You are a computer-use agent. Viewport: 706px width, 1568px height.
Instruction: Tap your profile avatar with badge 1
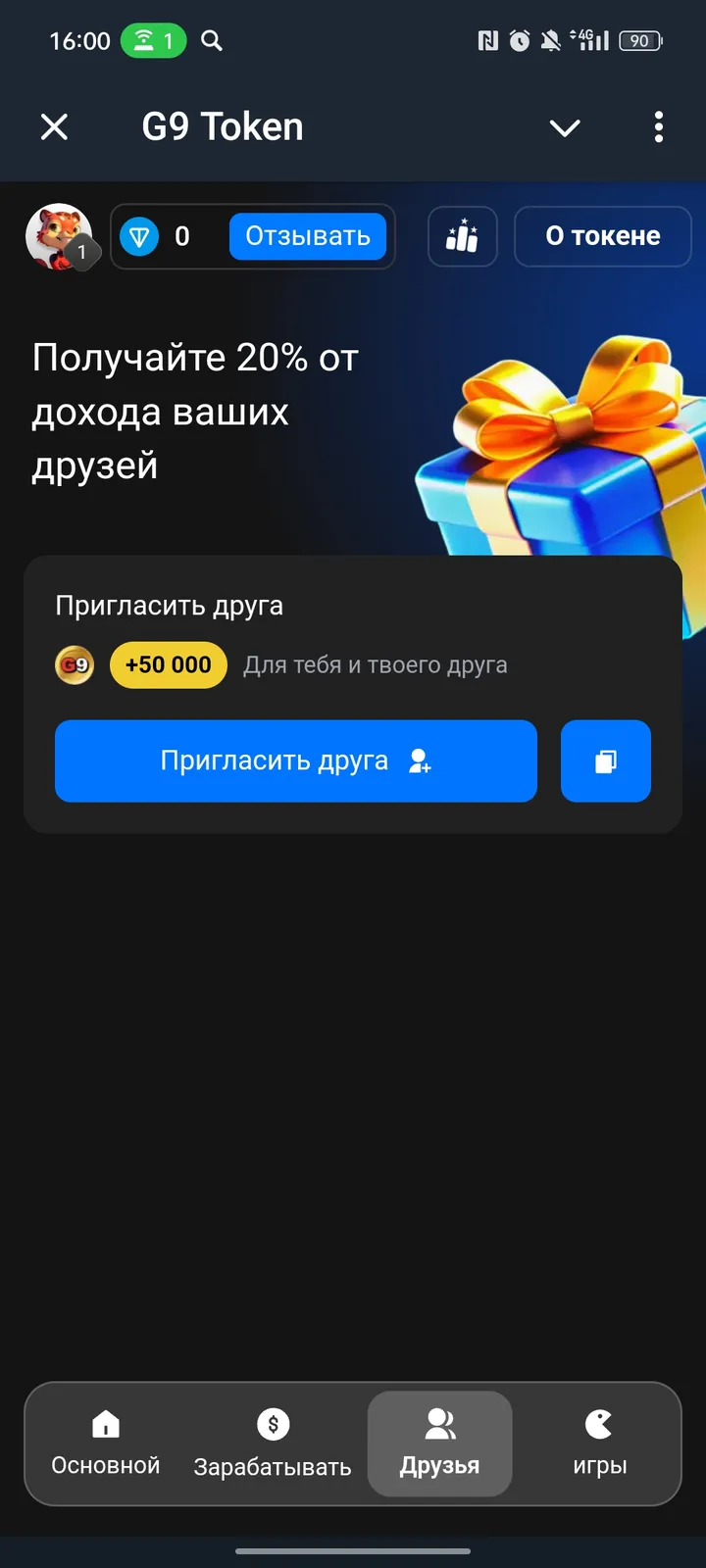point(59,235)
